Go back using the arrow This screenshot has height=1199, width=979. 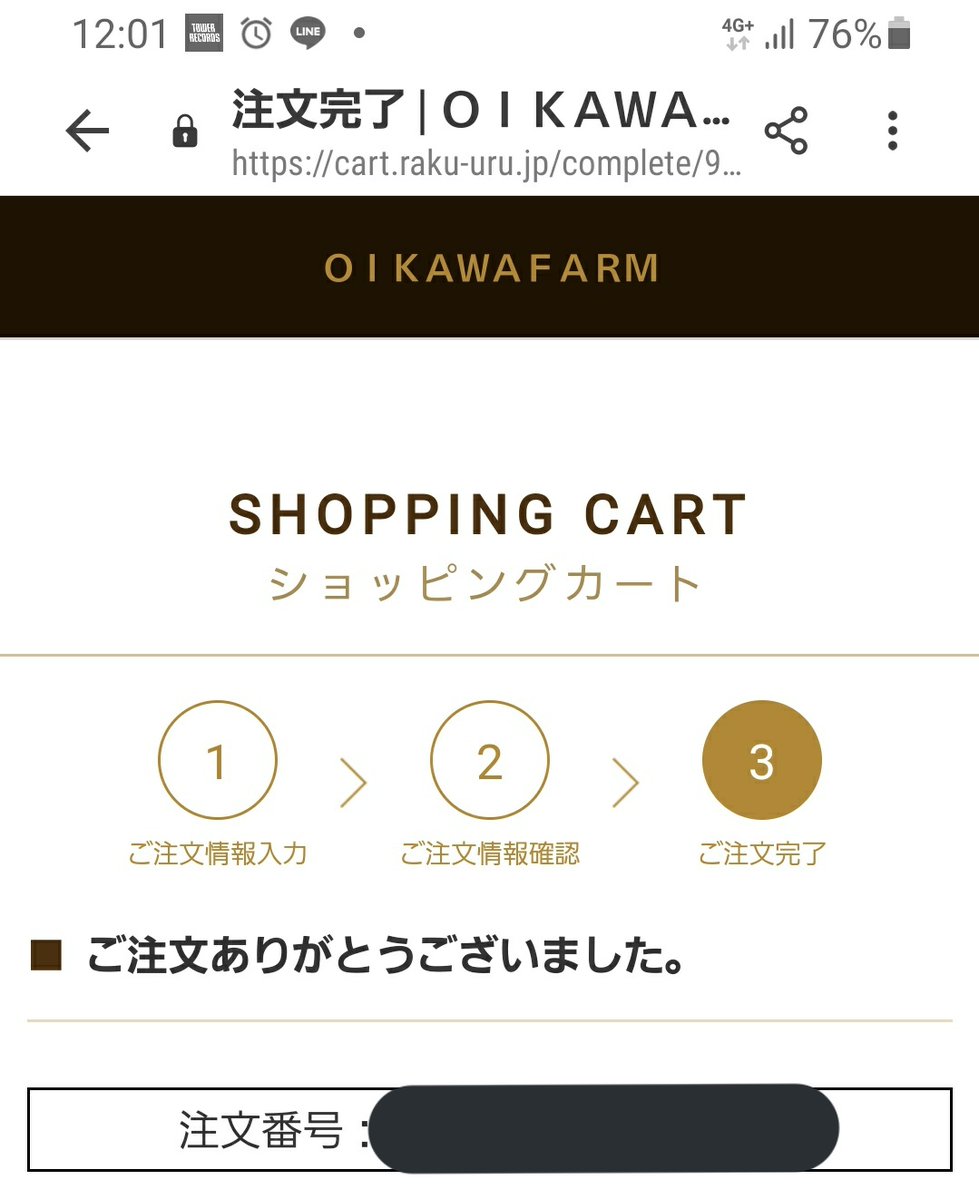[x=87, y=131]
